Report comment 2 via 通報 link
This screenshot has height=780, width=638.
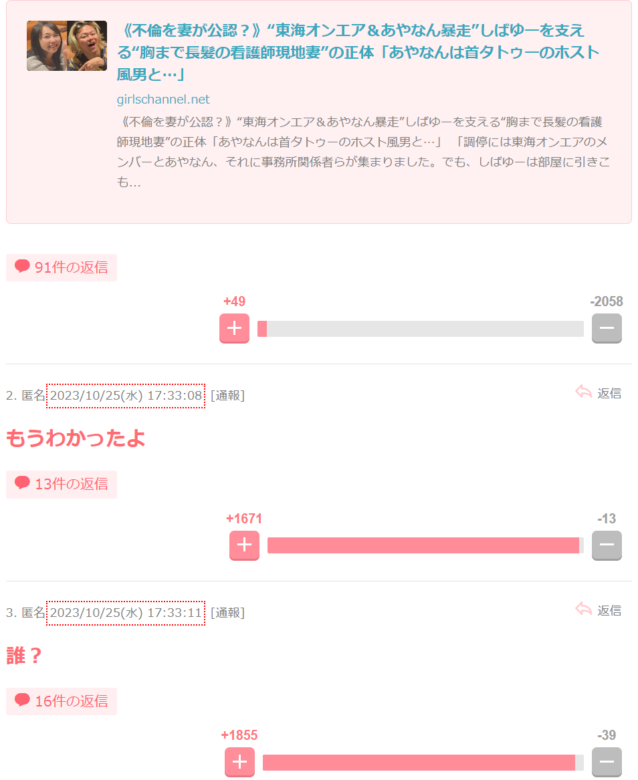tap(227, 395)
